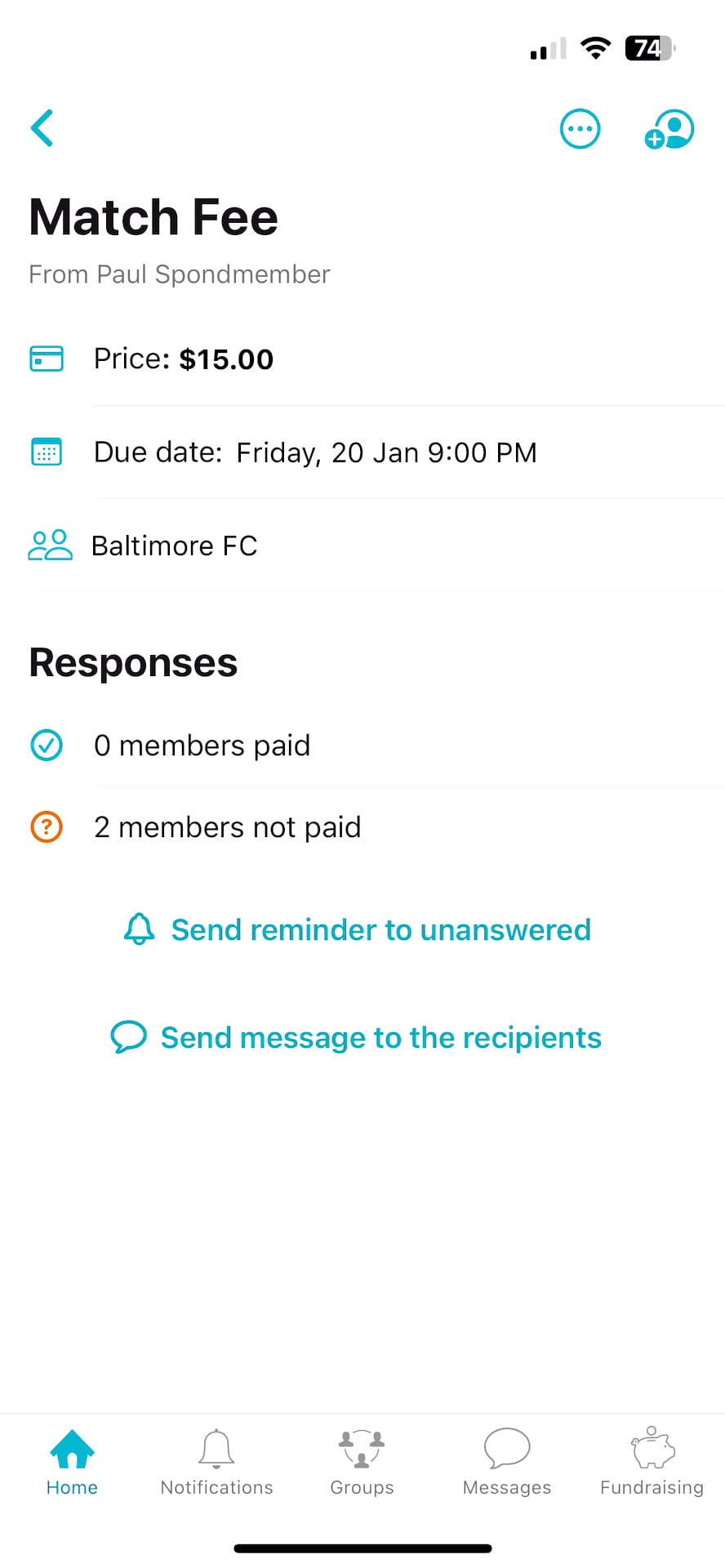725x1568 pixels.
Task: Click the checkmark icon beside members paid
Action: pyautogui.click(x=46, y=745)
